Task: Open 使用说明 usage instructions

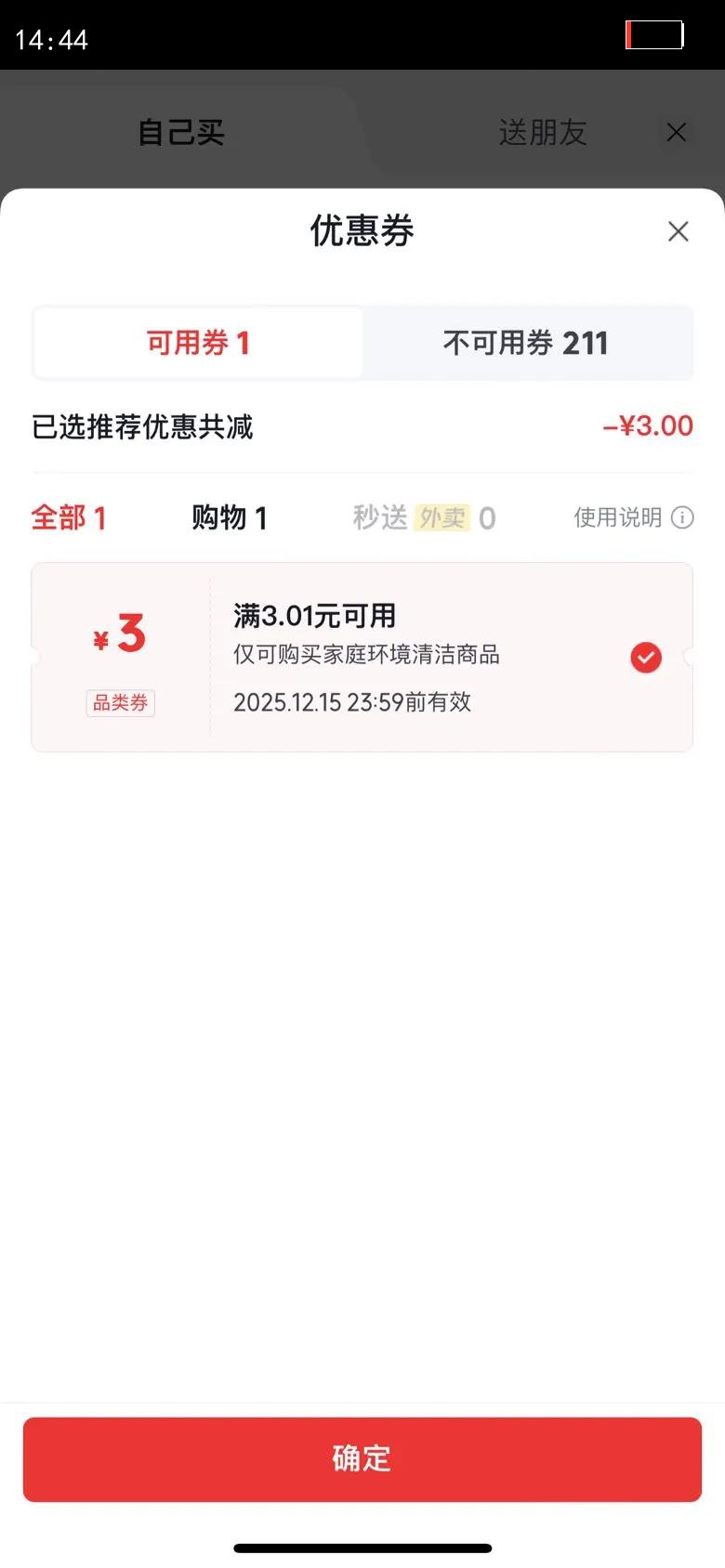Action: [633, 517]
